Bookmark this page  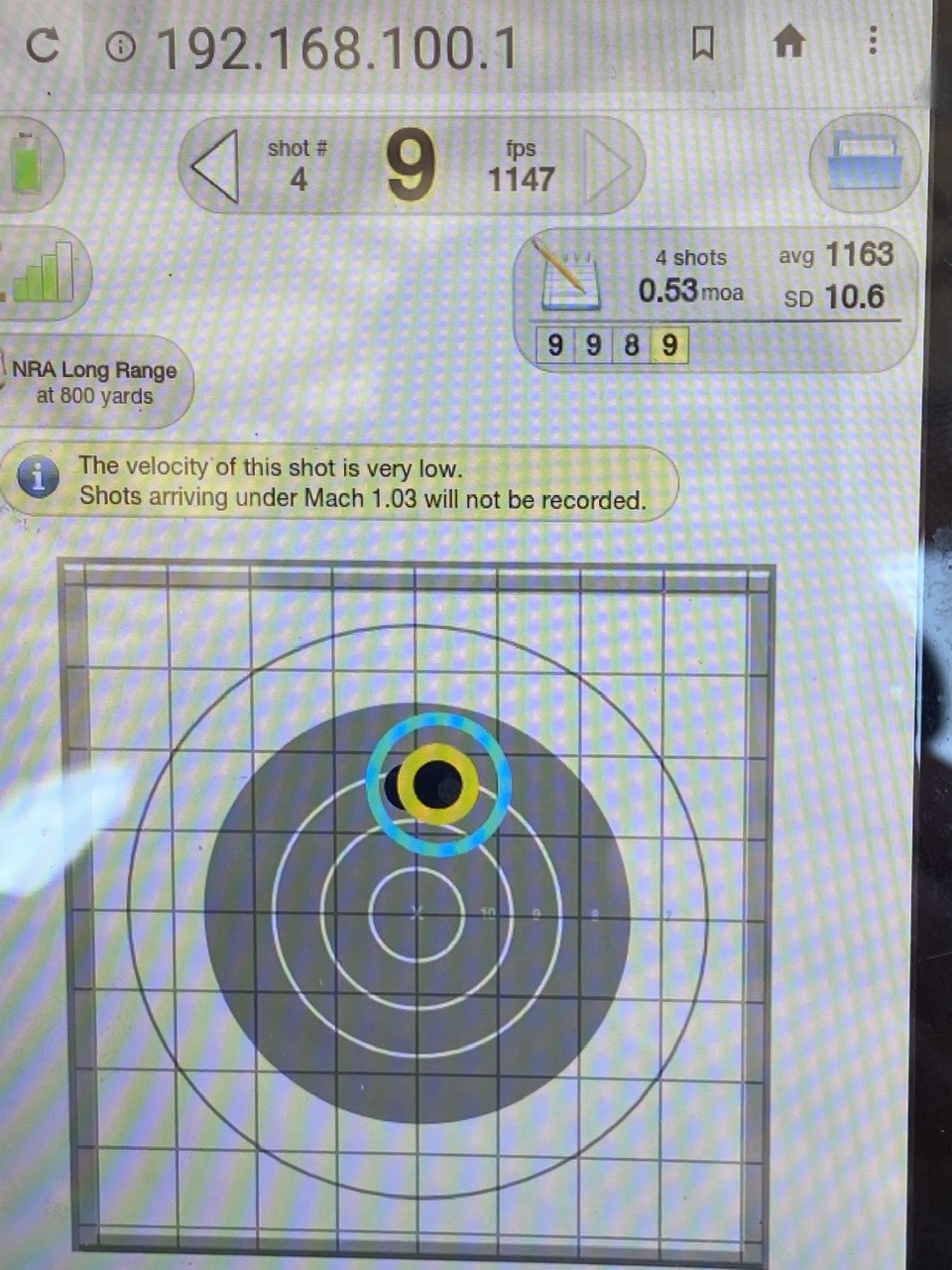tap(702, 44)
